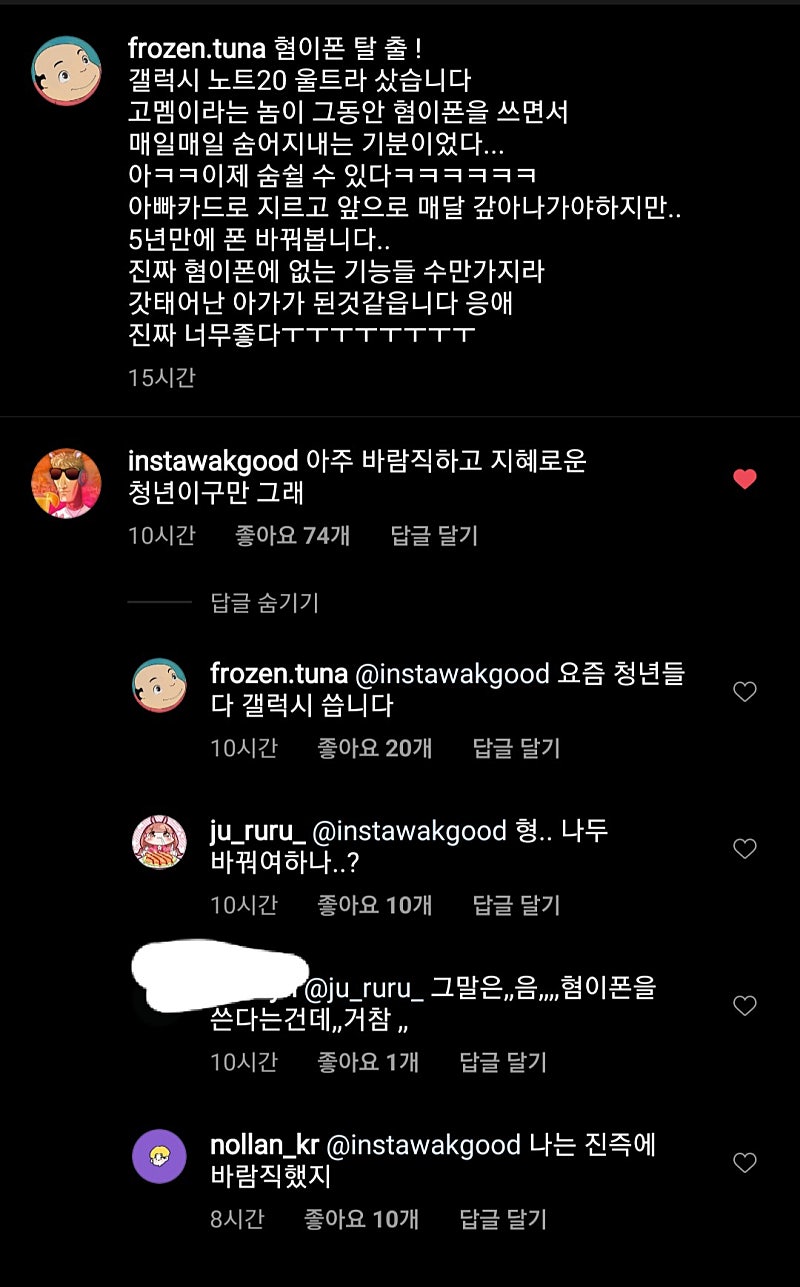Viewport: 800px width, 1287px height.
Task: Unlike the instawakgood comment with the red heart
Action: coord(745,479)
